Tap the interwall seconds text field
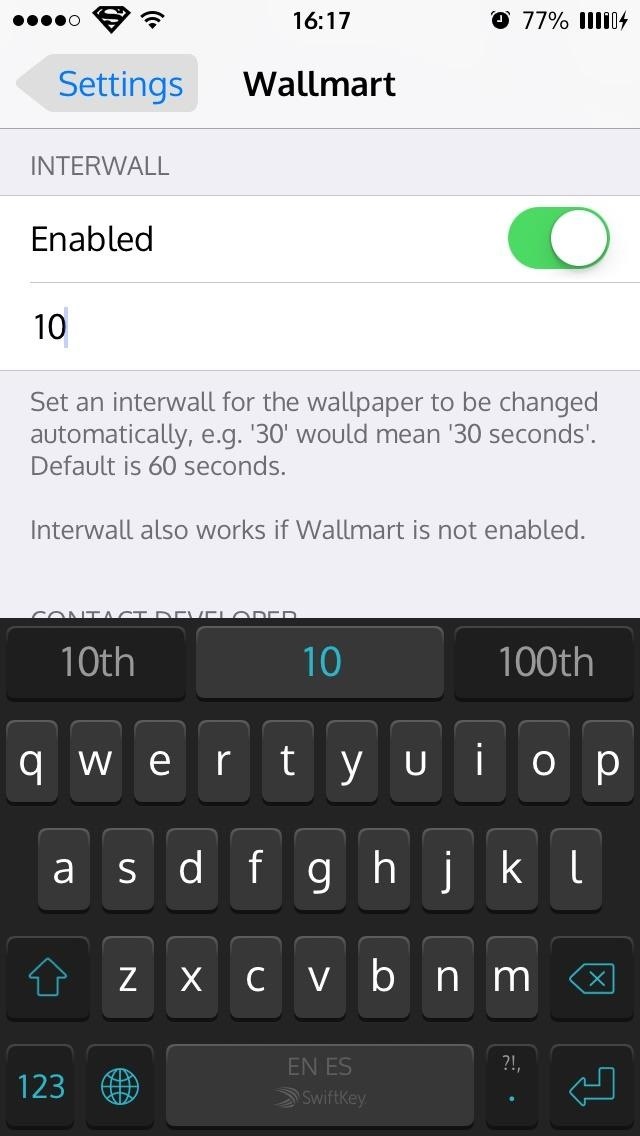640x1136 pixels. (x=320, y=327)
